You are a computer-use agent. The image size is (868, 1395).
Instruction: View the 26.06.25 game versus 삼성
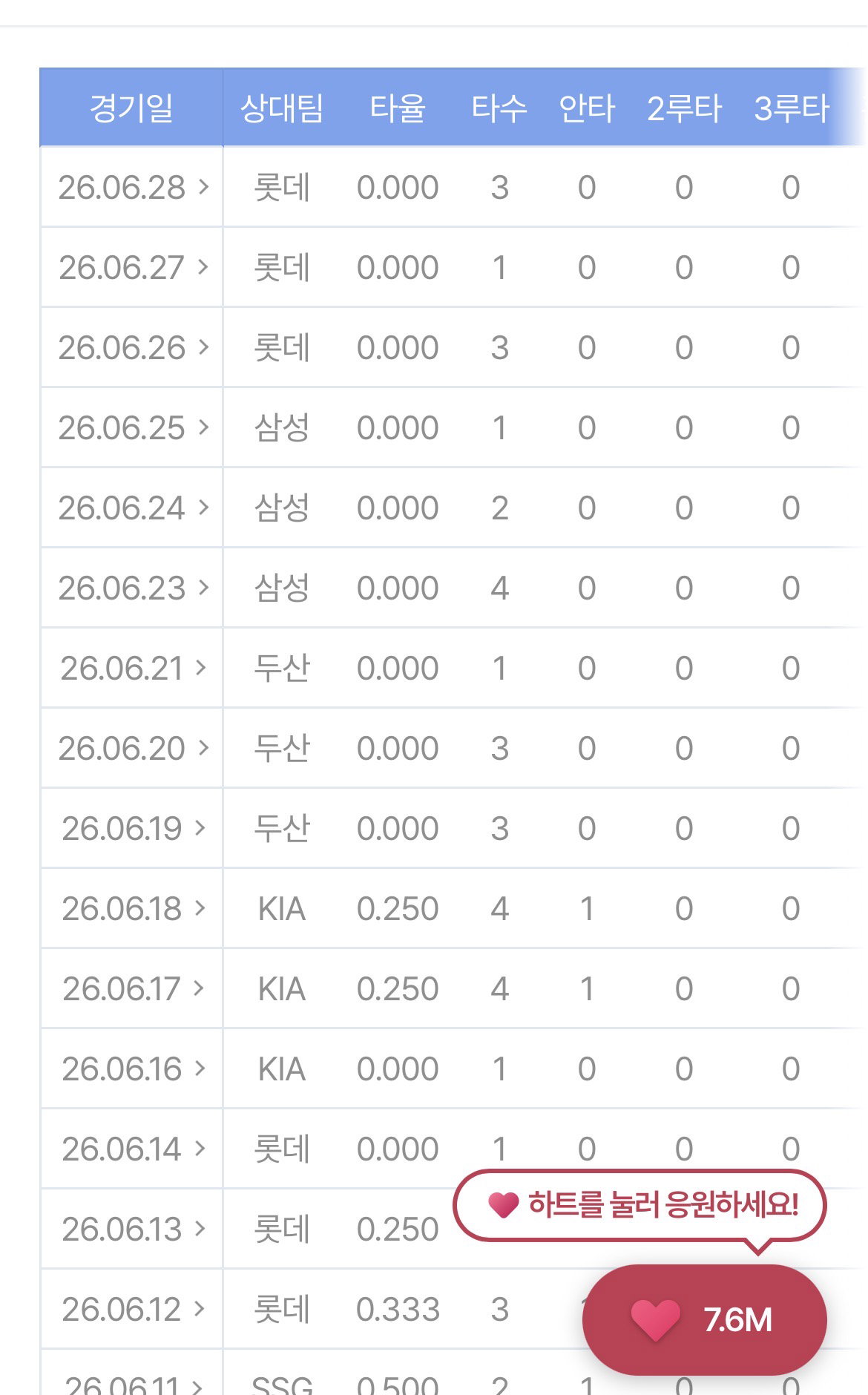coord(133,428)
